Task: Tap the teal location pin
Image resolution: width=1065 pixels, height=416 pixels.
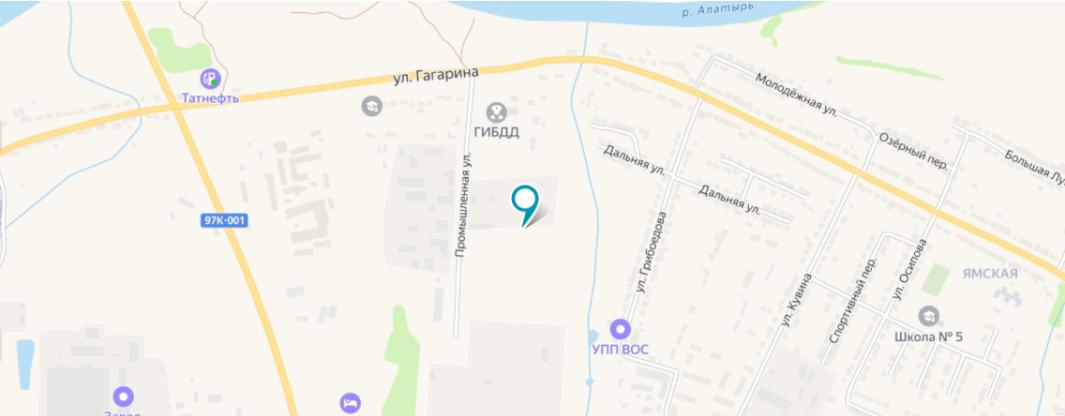Action: click(525, 201)
